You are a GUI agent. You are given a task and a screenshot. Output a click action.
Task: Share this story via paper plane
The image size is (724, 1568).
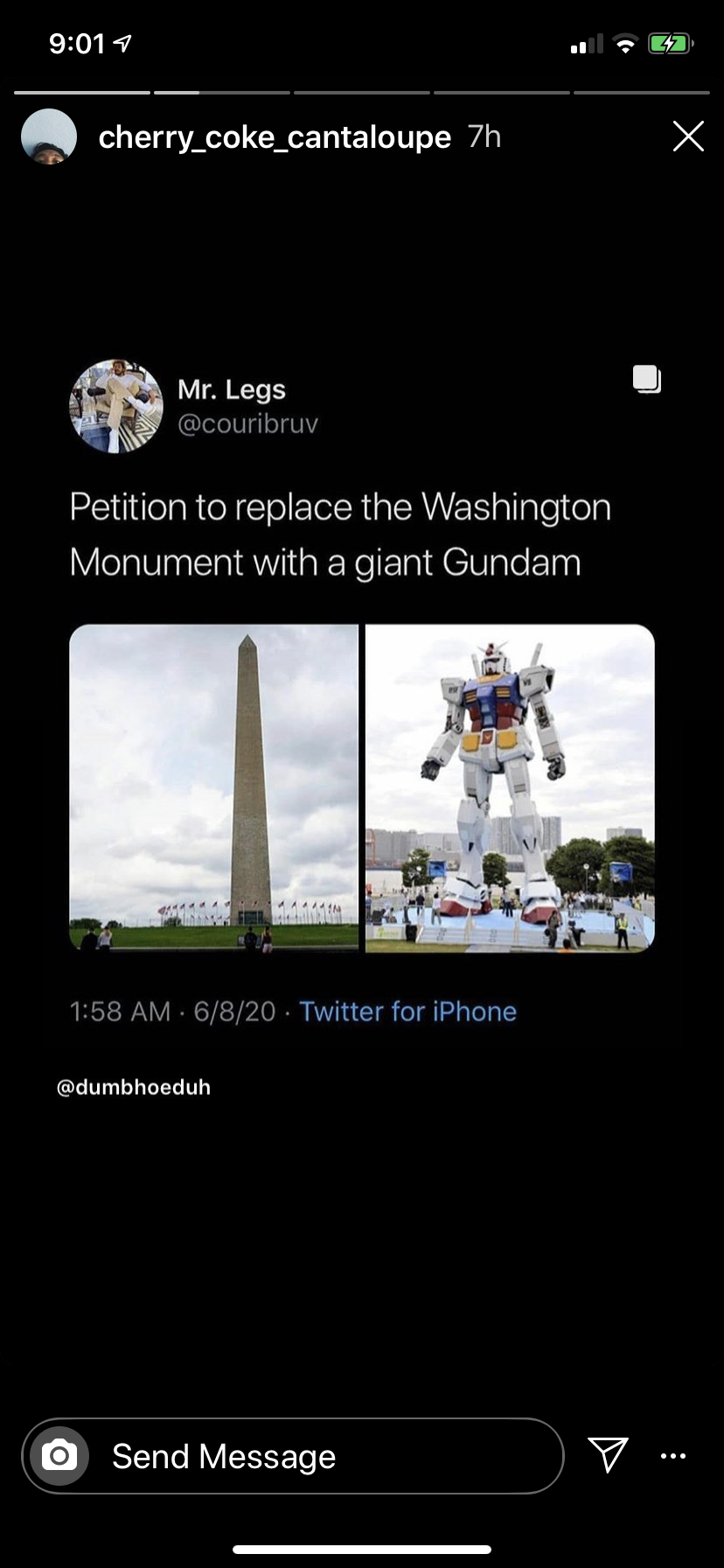[x=608, y=1454]
